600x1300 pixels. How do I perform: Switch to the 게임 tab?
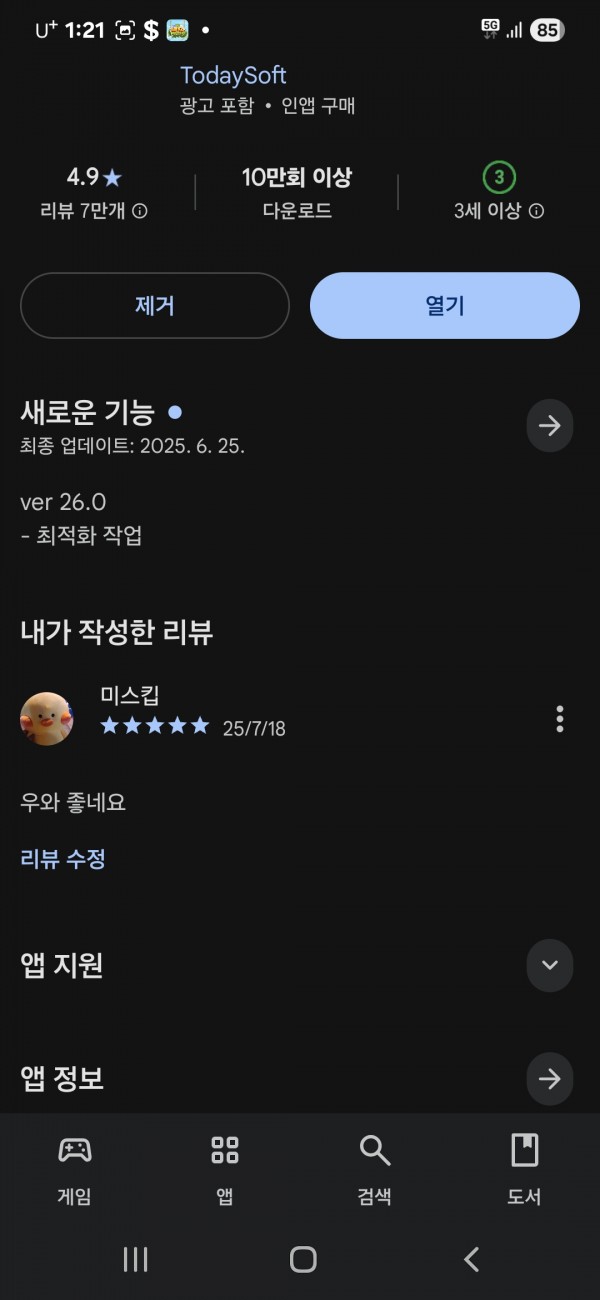tap(75, 1170)
